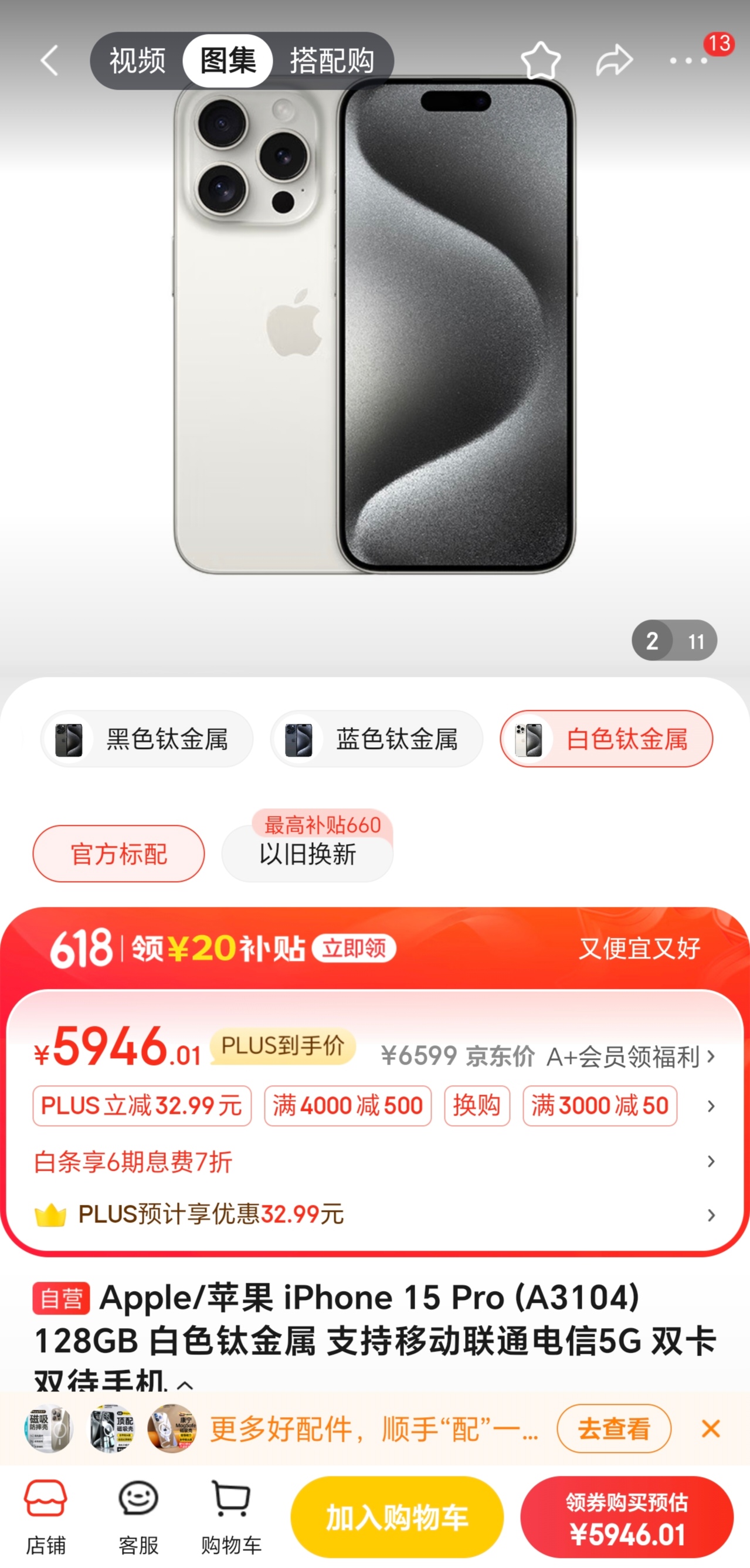Tap 去查看 to see more accessories
The image size is (750, 1568).
coord(614,1428)
